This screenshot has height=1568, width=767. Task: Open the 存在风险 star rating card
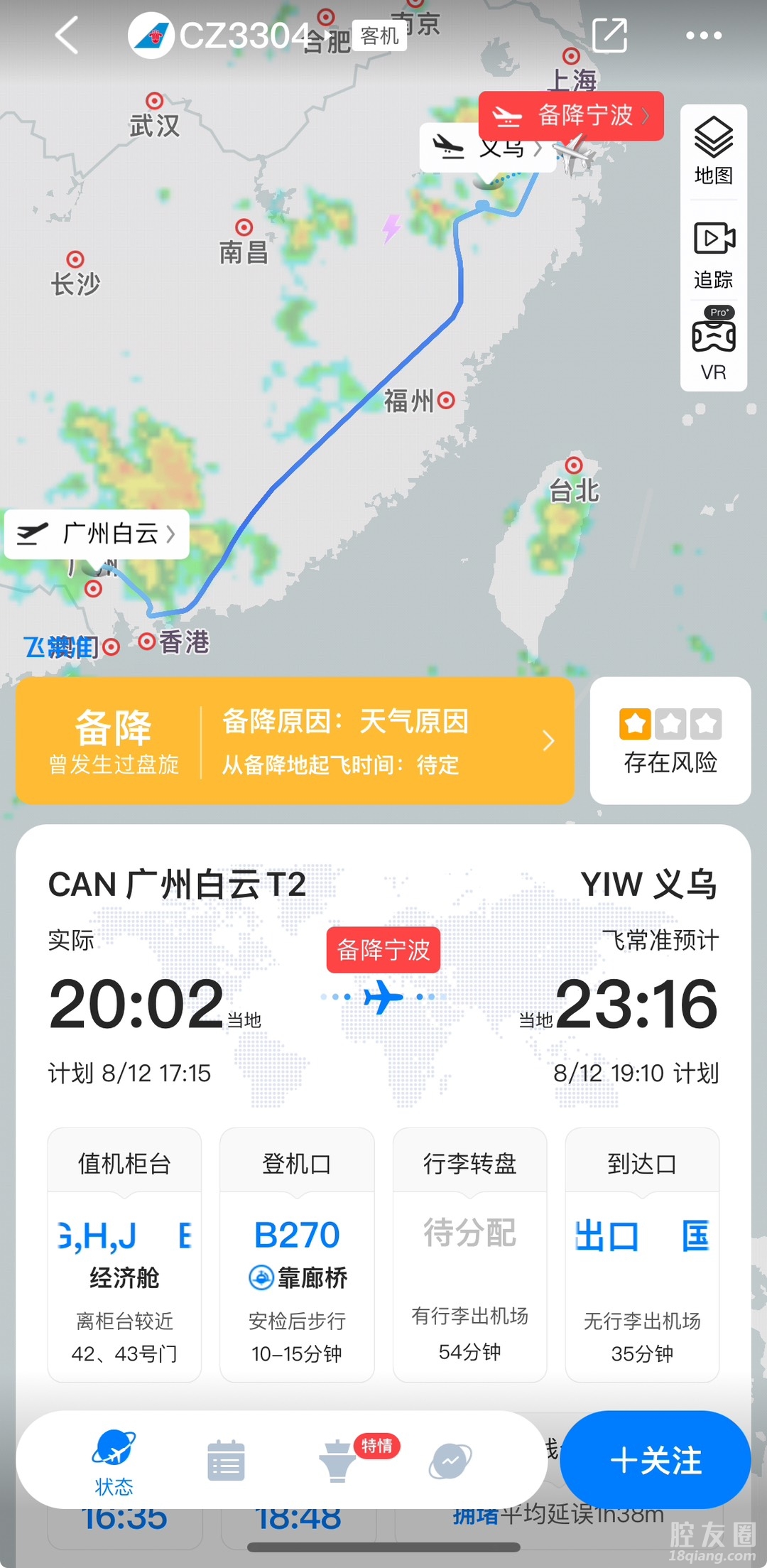[x=670, y=741]
